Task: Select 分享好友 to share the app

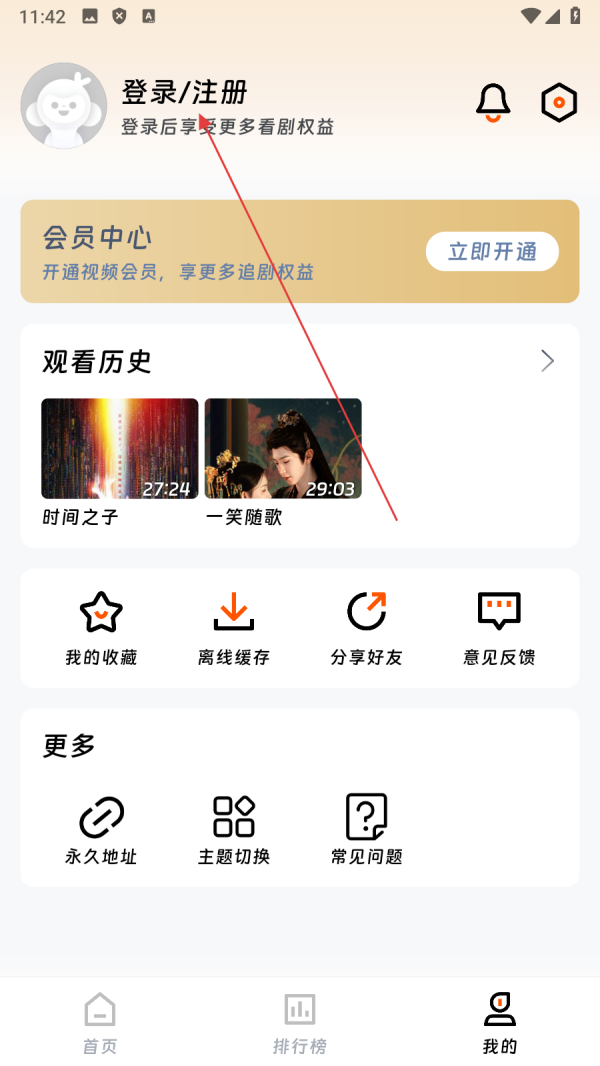Action: click(366, 628)
